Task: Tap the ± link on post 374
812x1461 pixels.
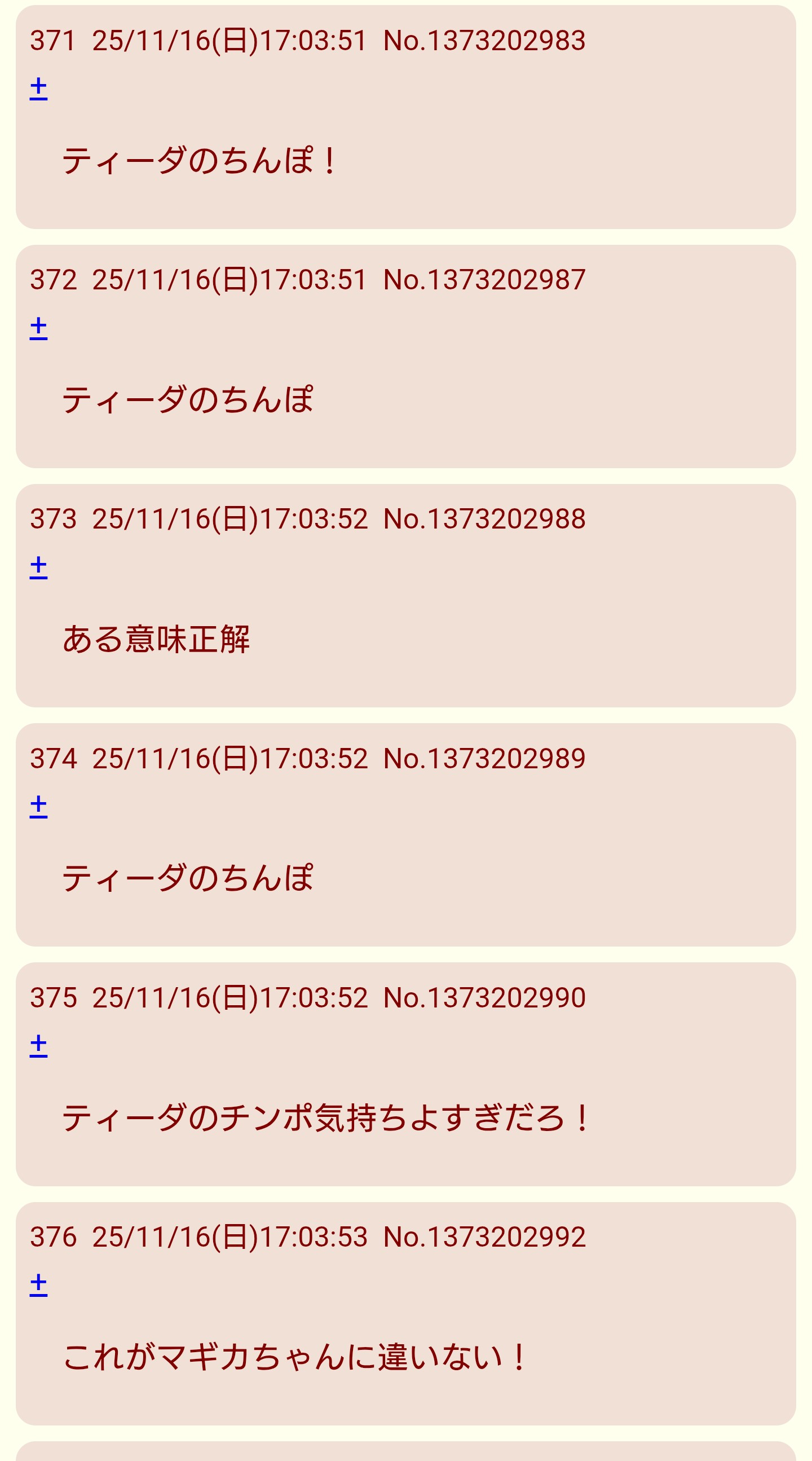Action: click(x=38, y=807)
